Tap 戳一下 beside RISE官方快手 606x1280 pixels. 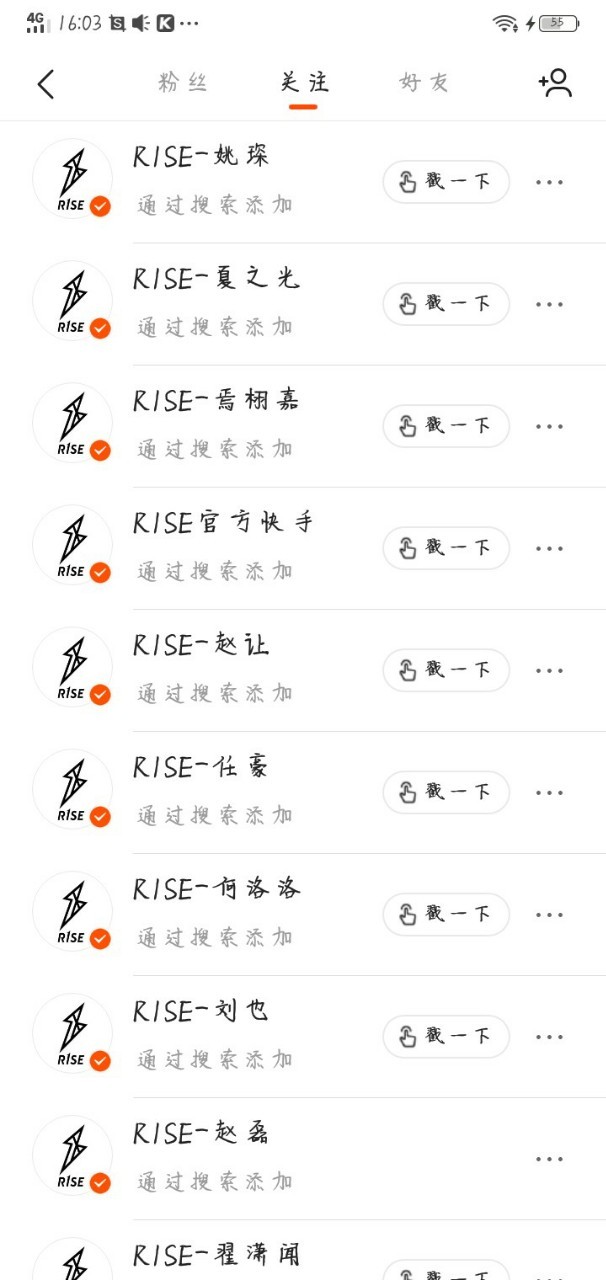coord(446,548)
